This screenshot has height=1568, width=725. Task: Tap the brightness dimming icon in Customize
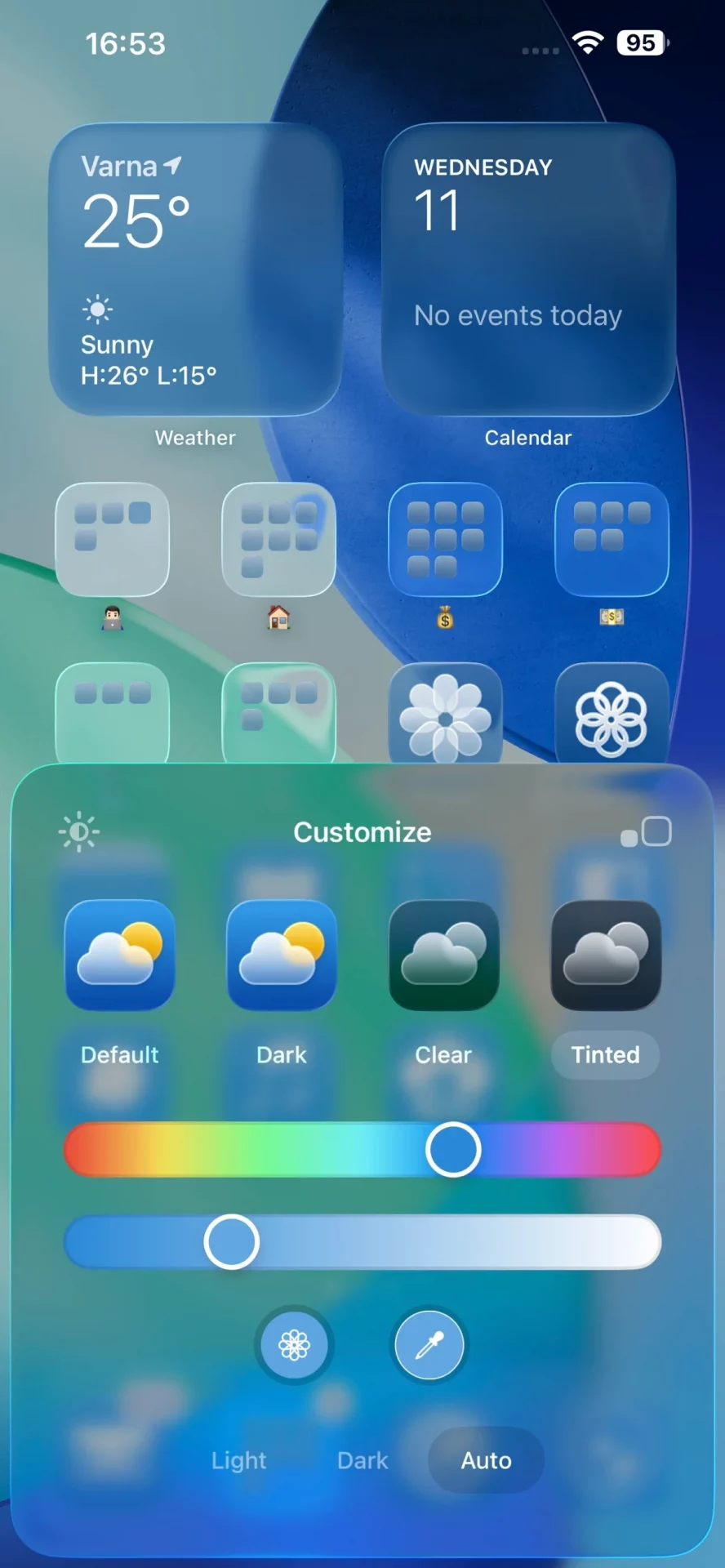click(79, 832)
